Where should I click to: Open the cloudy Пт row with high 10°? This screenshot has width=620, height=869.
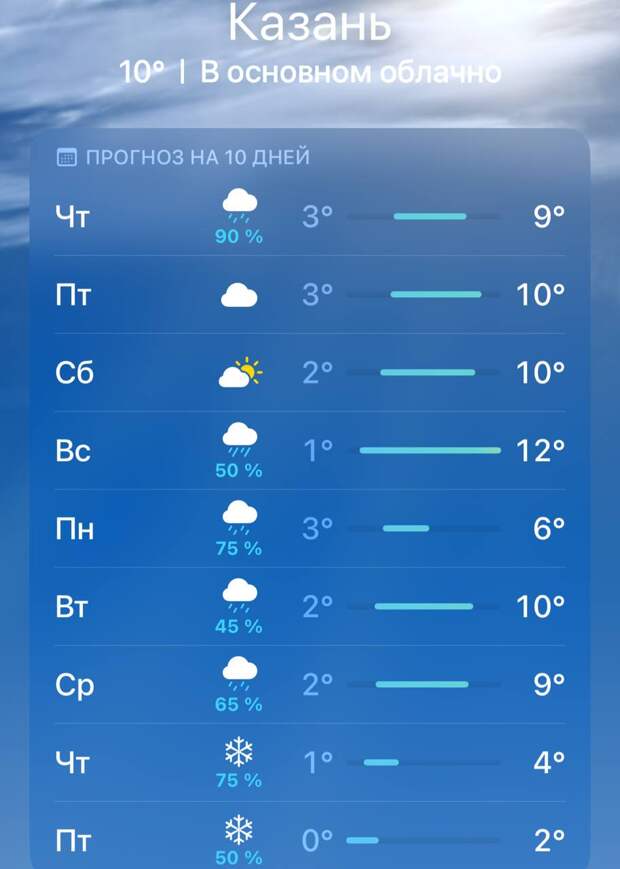click(x=310, y=294)
